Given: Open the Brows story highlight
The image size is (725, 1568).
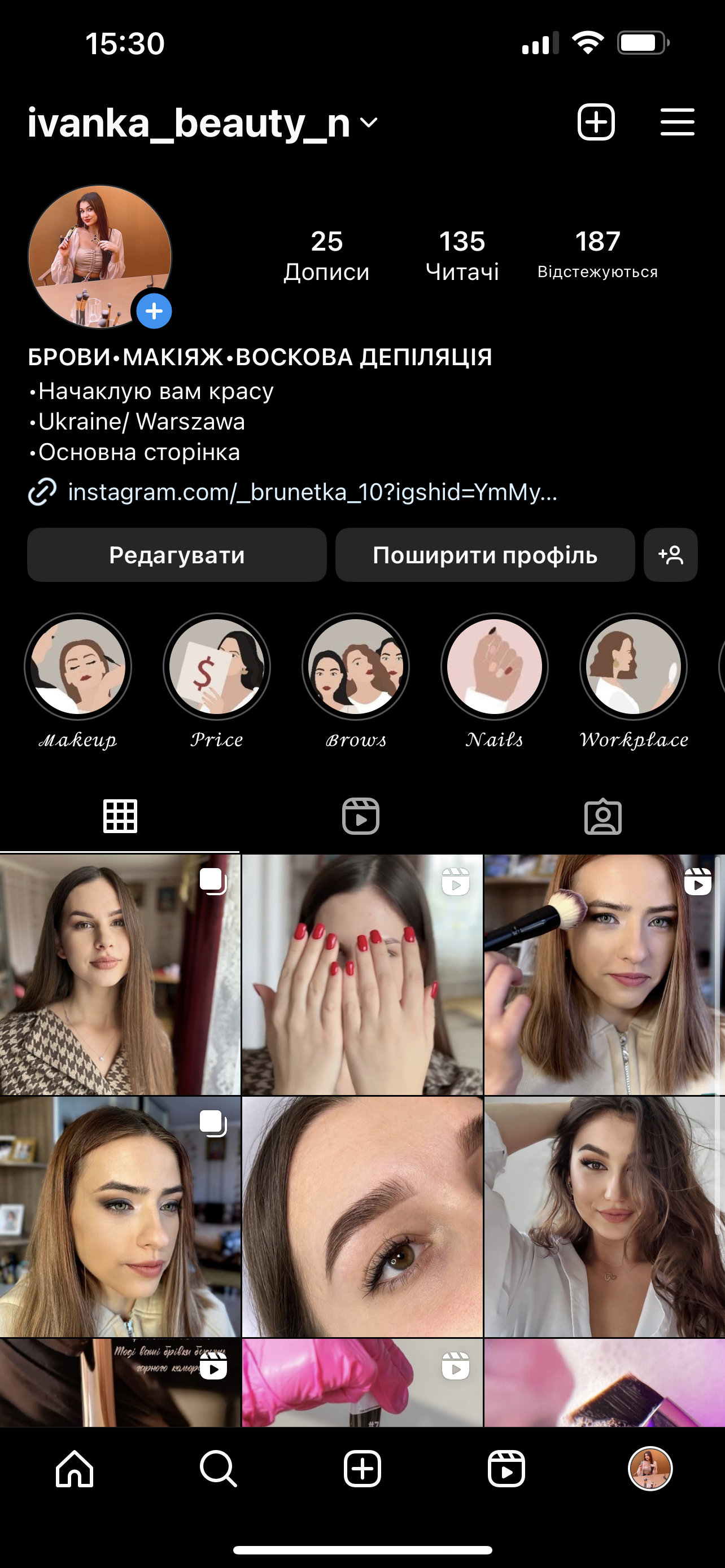Looking at the screenshot, I should click(356, 681).
